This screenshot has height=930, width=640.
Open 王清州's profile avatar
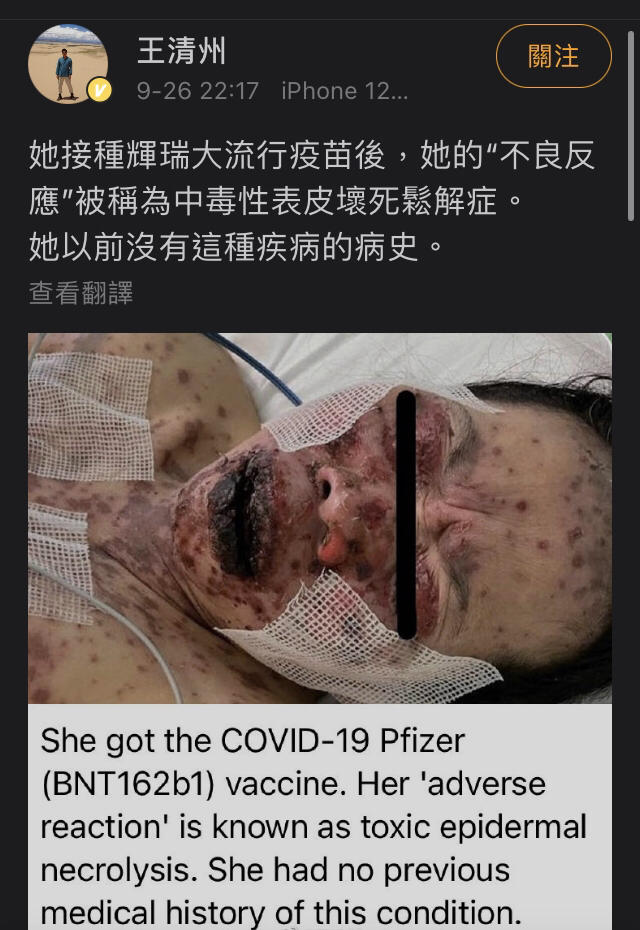(x=67, y=64)
